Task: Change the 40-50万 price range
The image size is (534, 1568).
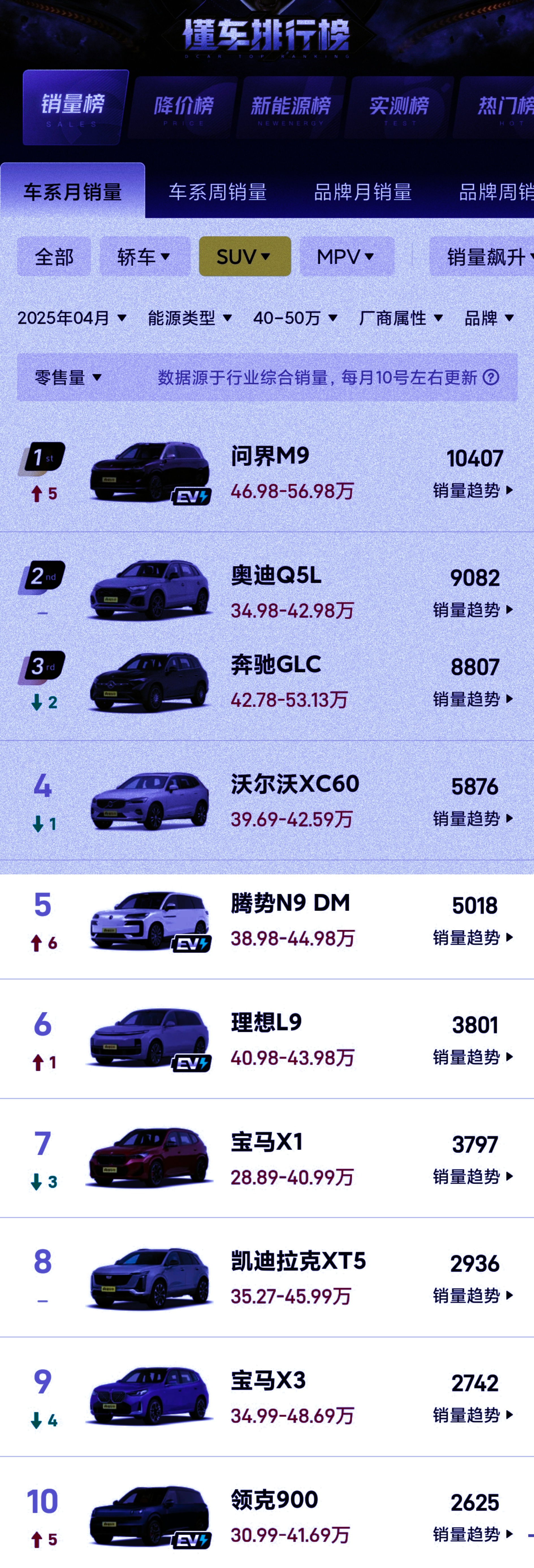Action: point(295,318)
